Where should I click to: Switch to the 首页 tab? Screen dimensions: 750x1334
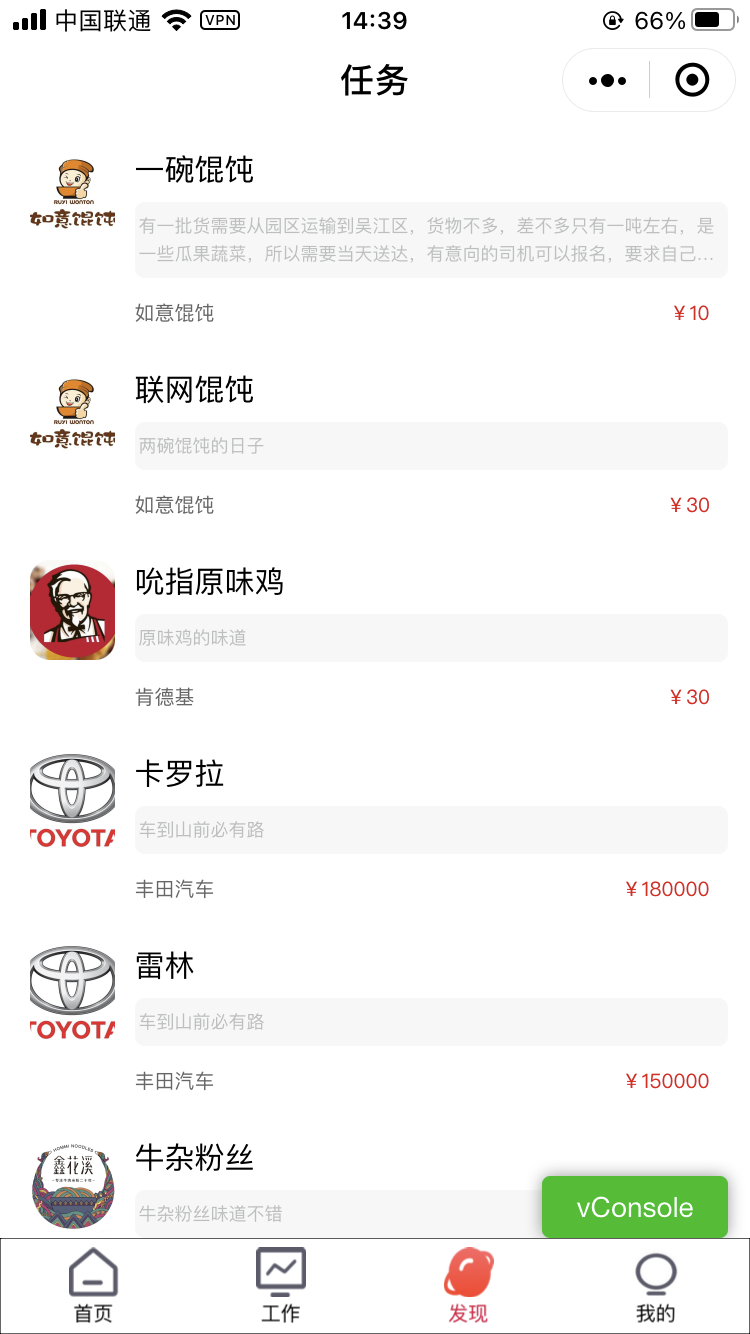pyautogui.click(x=93, y=1286)
